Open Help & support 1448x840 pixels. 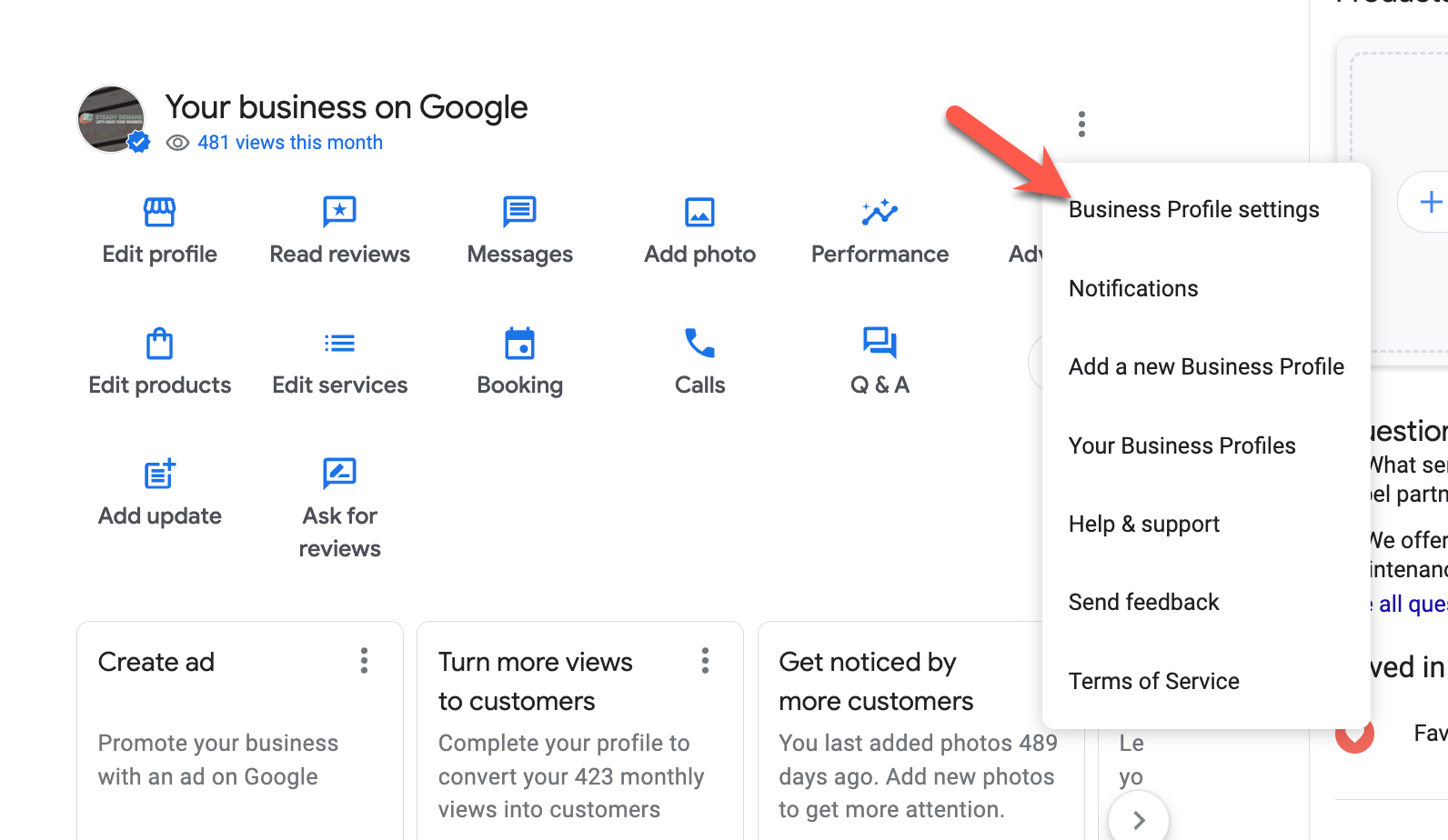click(1143, 524)
